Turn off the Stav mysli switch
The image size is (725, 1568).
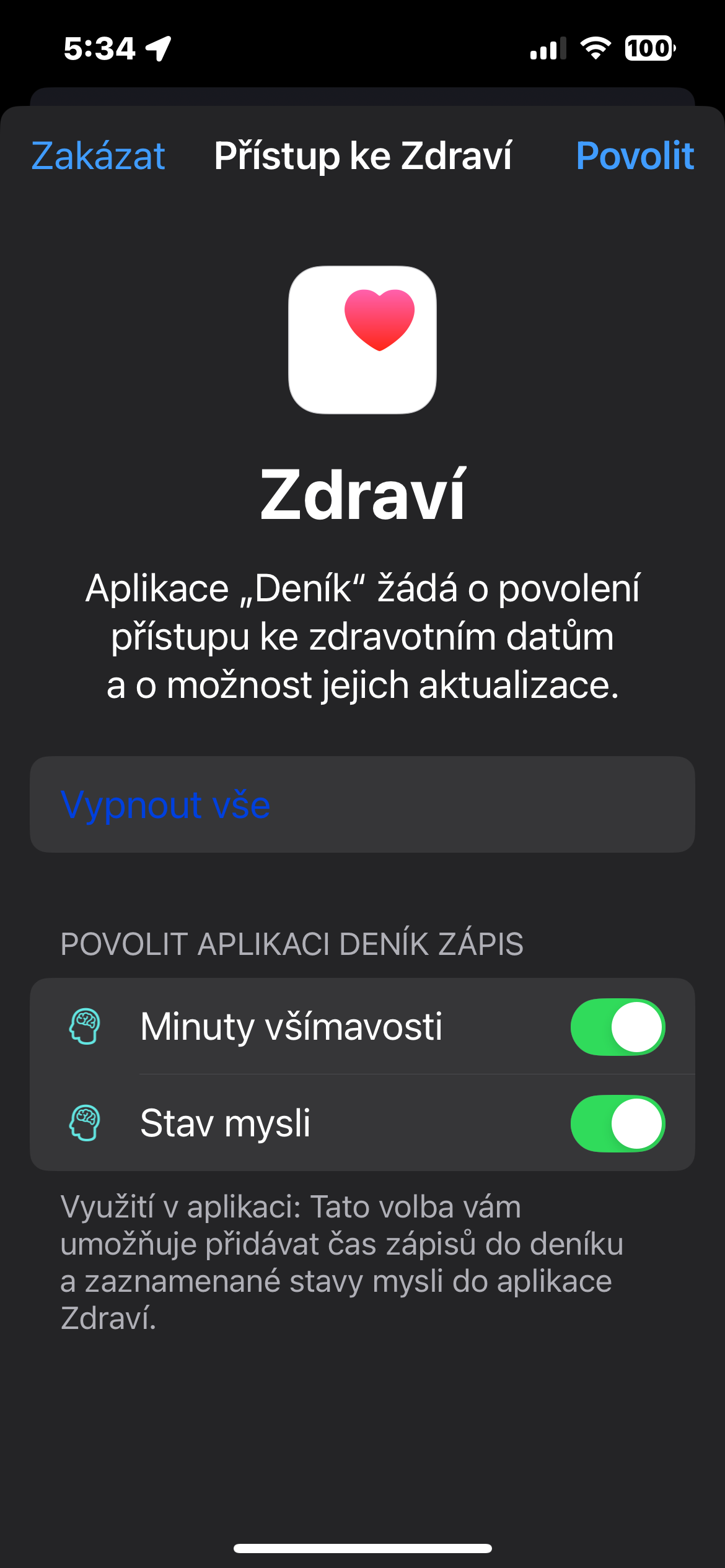point(617,1123)
